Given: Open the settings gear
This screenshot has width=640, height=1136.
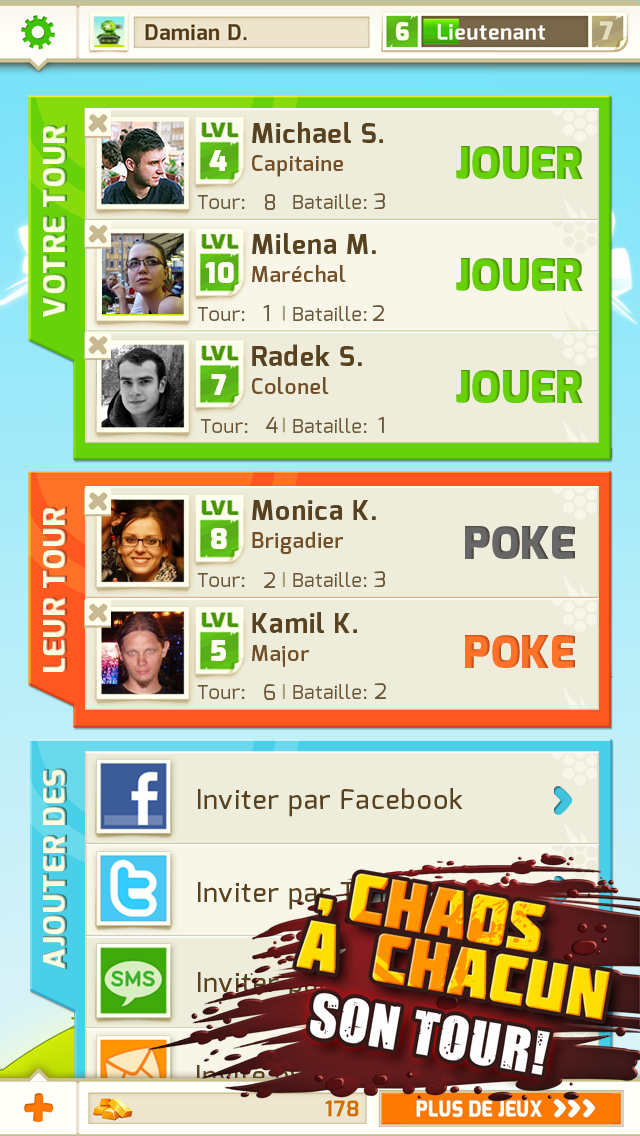Looking at the screenshot, I should point(38,34).
